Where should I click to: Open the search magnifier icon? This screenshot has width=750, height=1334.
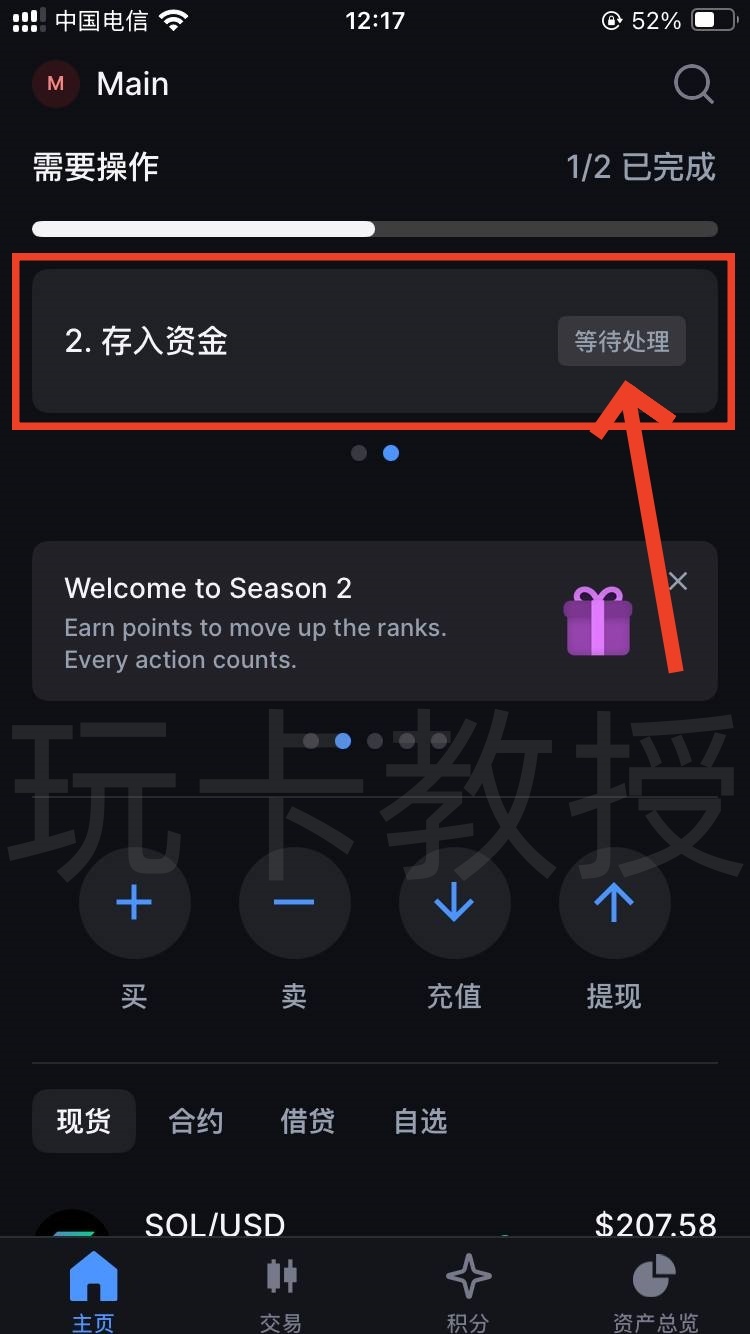[693, 85]
